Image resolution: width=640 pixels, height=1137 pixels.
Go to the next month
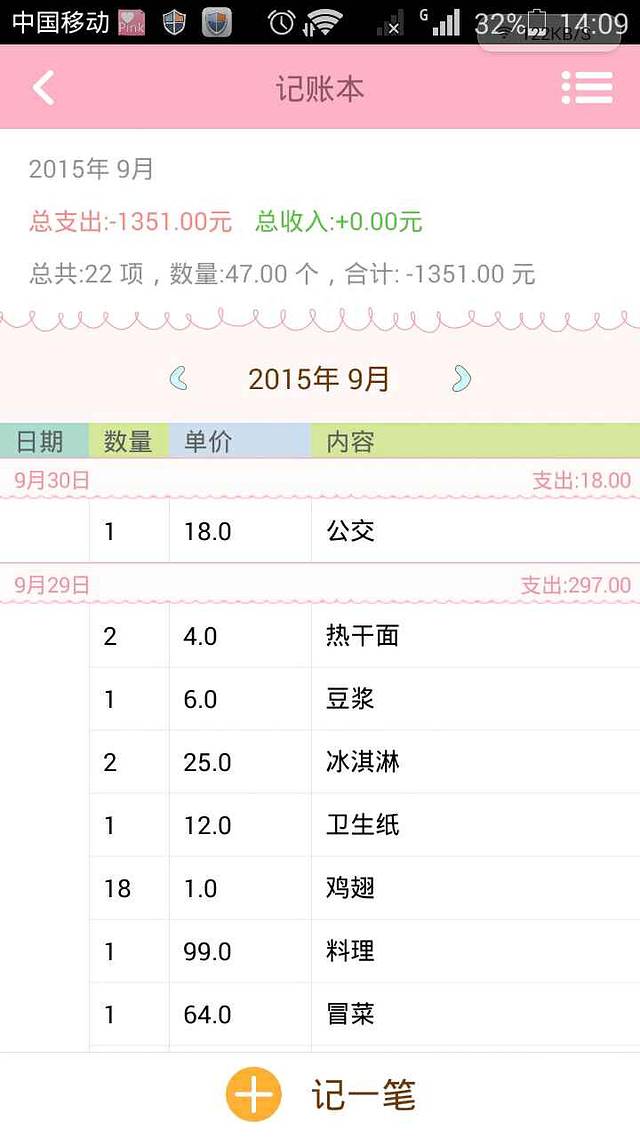click(461, 379)
